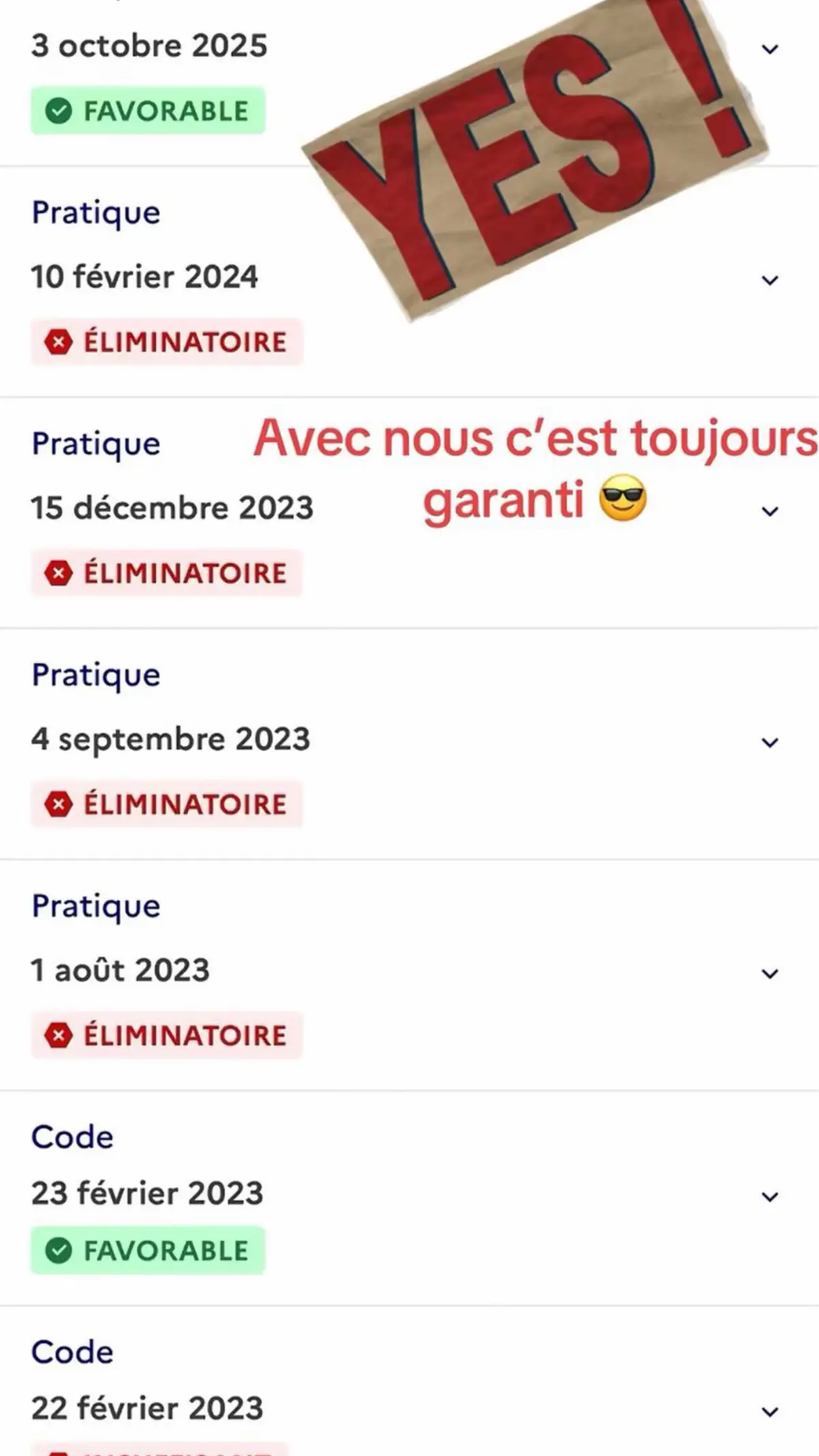The image size is (819, 1456).
Task: Click the 1 août 2023 date text
Action: (120, 969)
